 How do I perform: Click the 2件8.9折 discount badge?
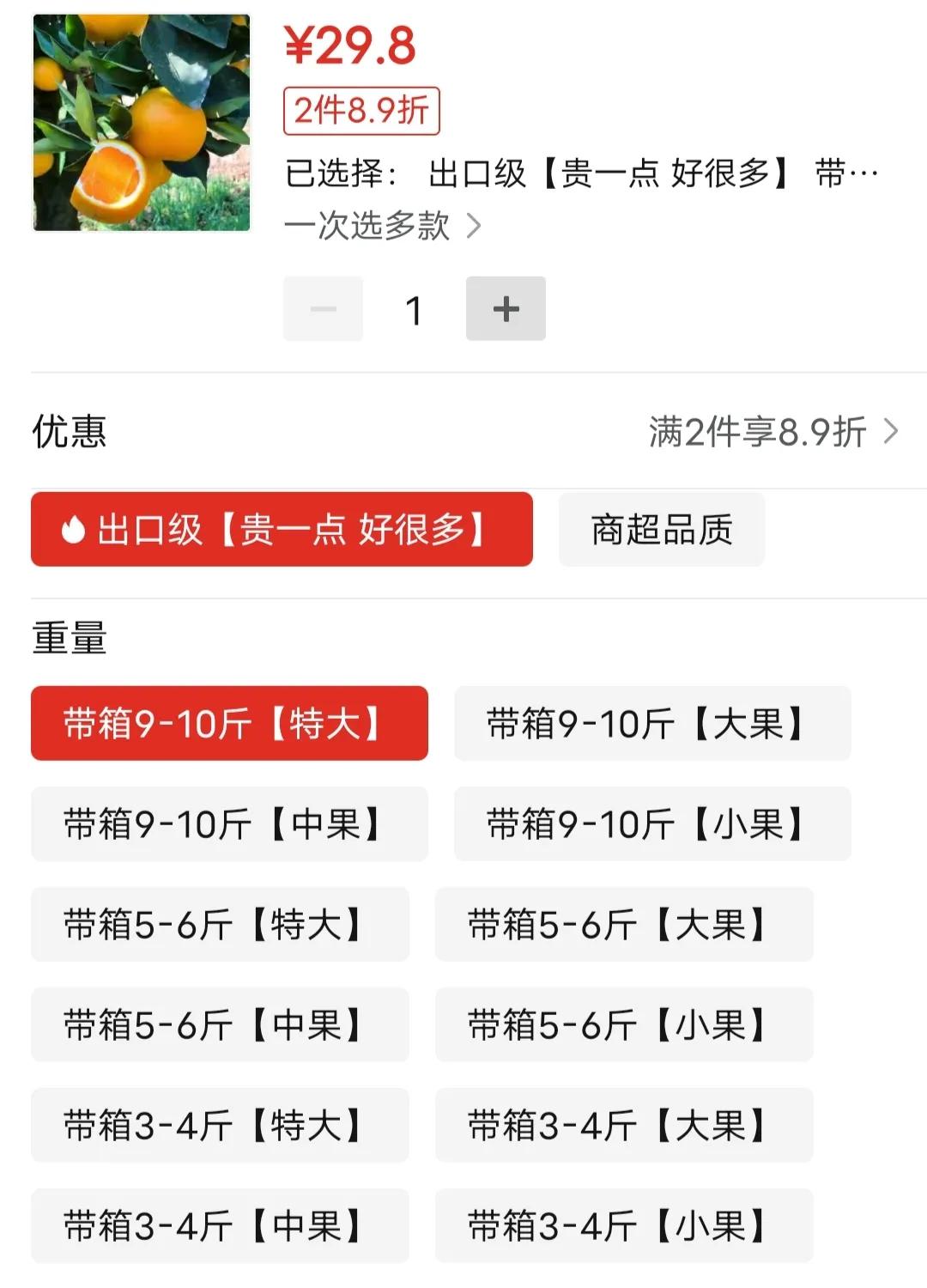[360, 110]
